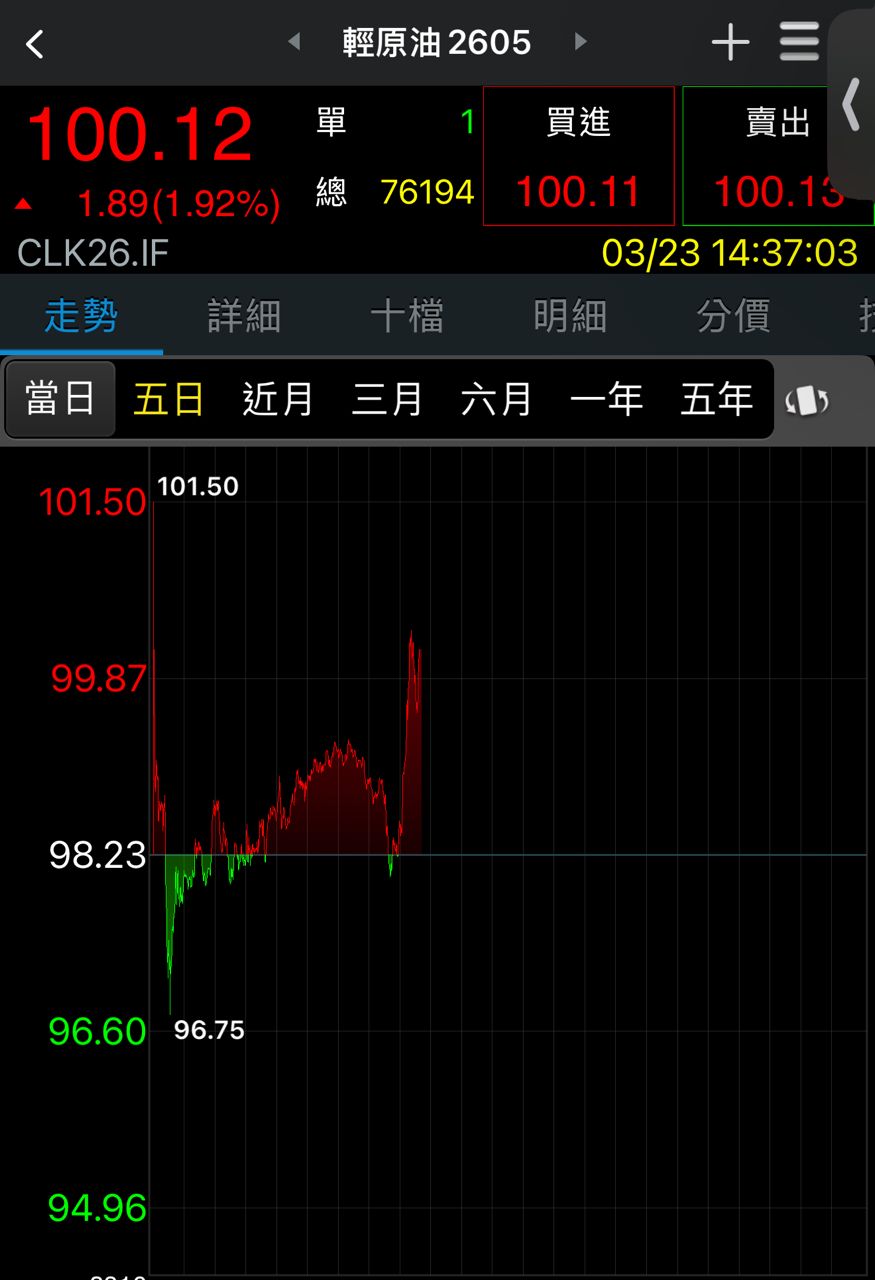Viewport: 875px width, 1280px height.
Task: Switch chart range to 三月
Action: click(x=387, y=399)
